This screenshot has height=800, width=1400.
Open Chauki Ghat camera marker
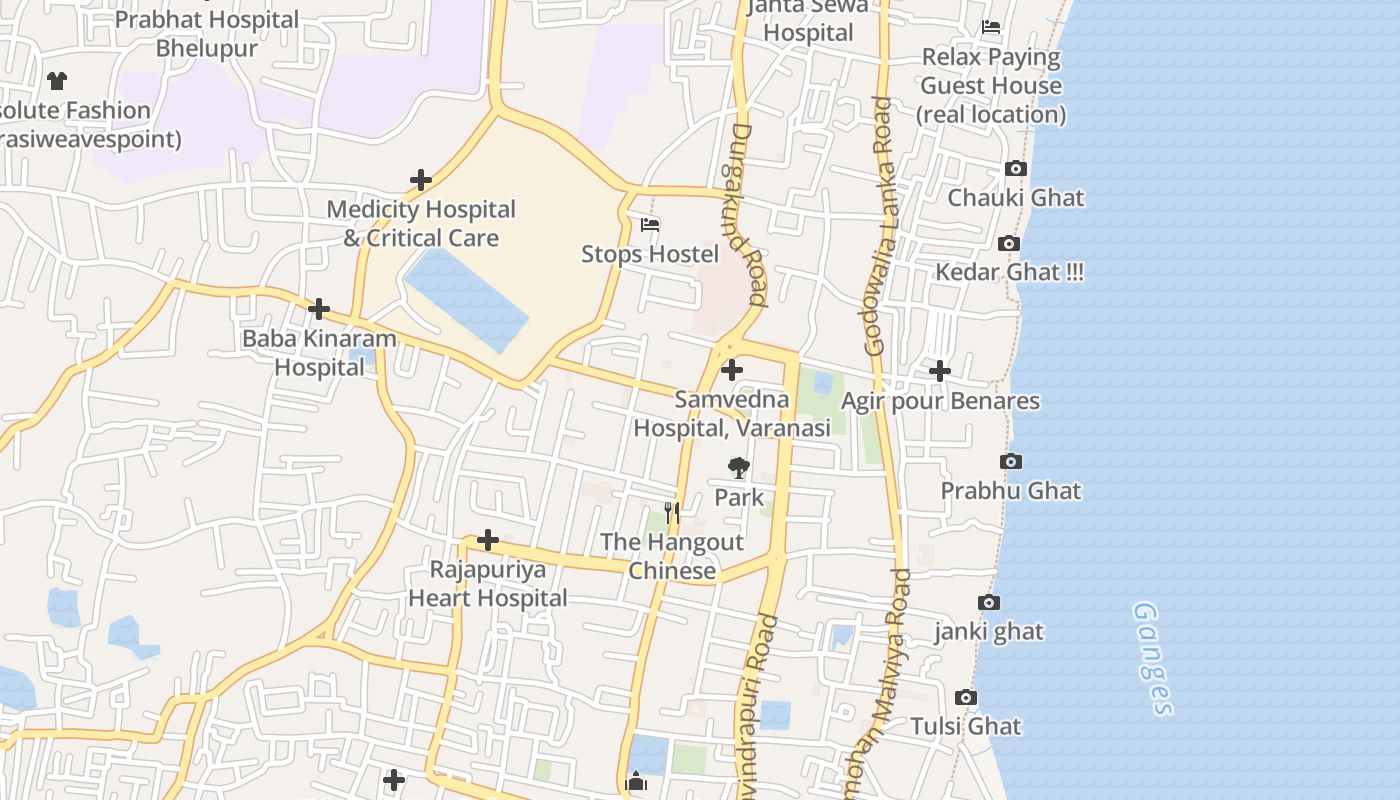click(1016, 168)
